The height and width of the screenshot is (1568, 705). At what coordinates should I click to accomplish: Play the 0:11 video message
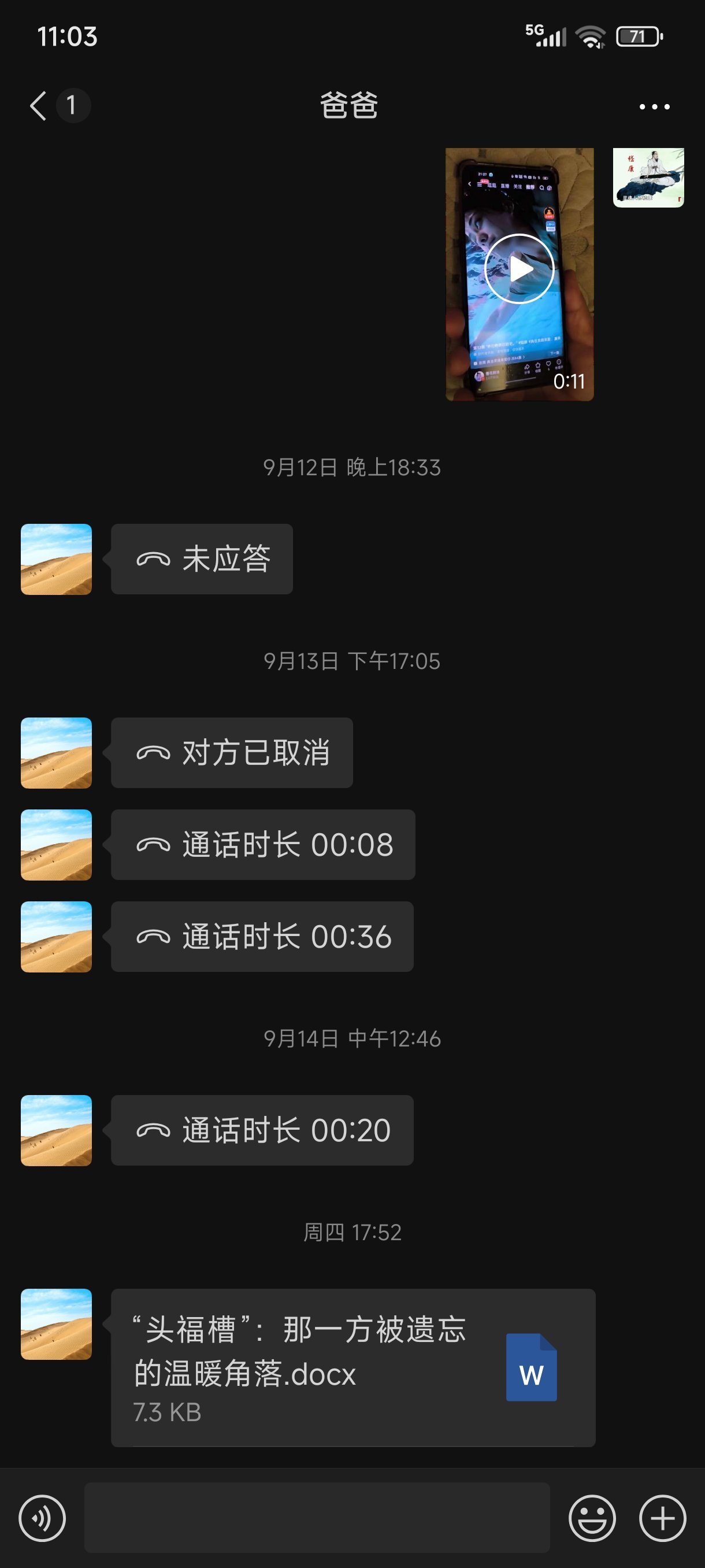point(519,269)
